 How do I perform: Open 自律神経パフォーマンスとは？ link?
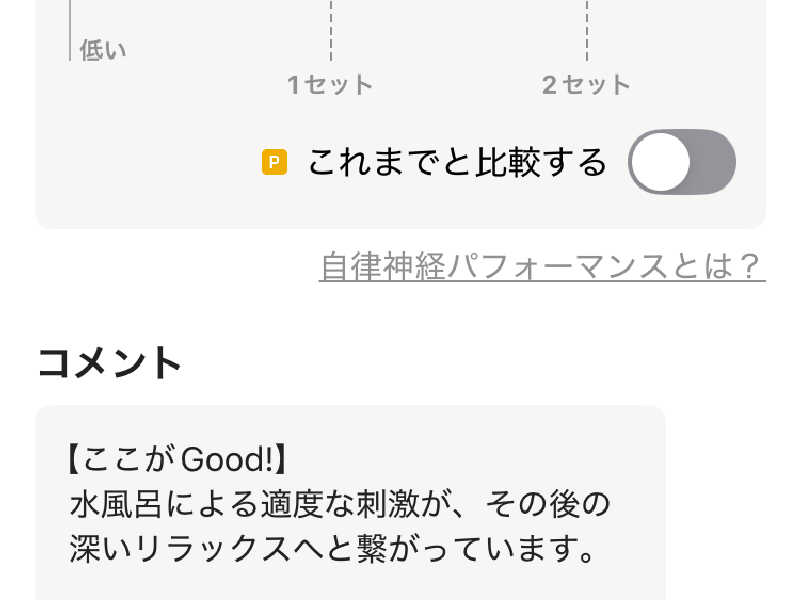[542, 266]
